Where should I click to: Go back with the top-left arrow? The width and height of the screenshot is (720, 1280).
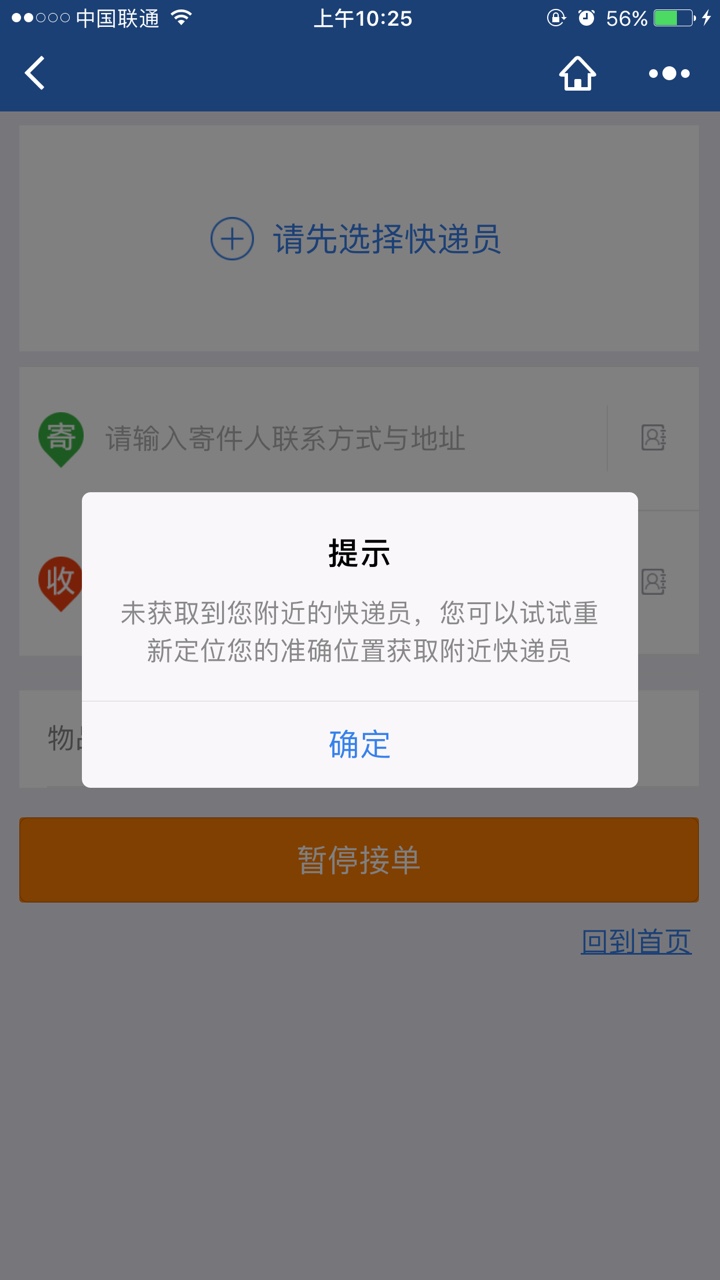35,73
